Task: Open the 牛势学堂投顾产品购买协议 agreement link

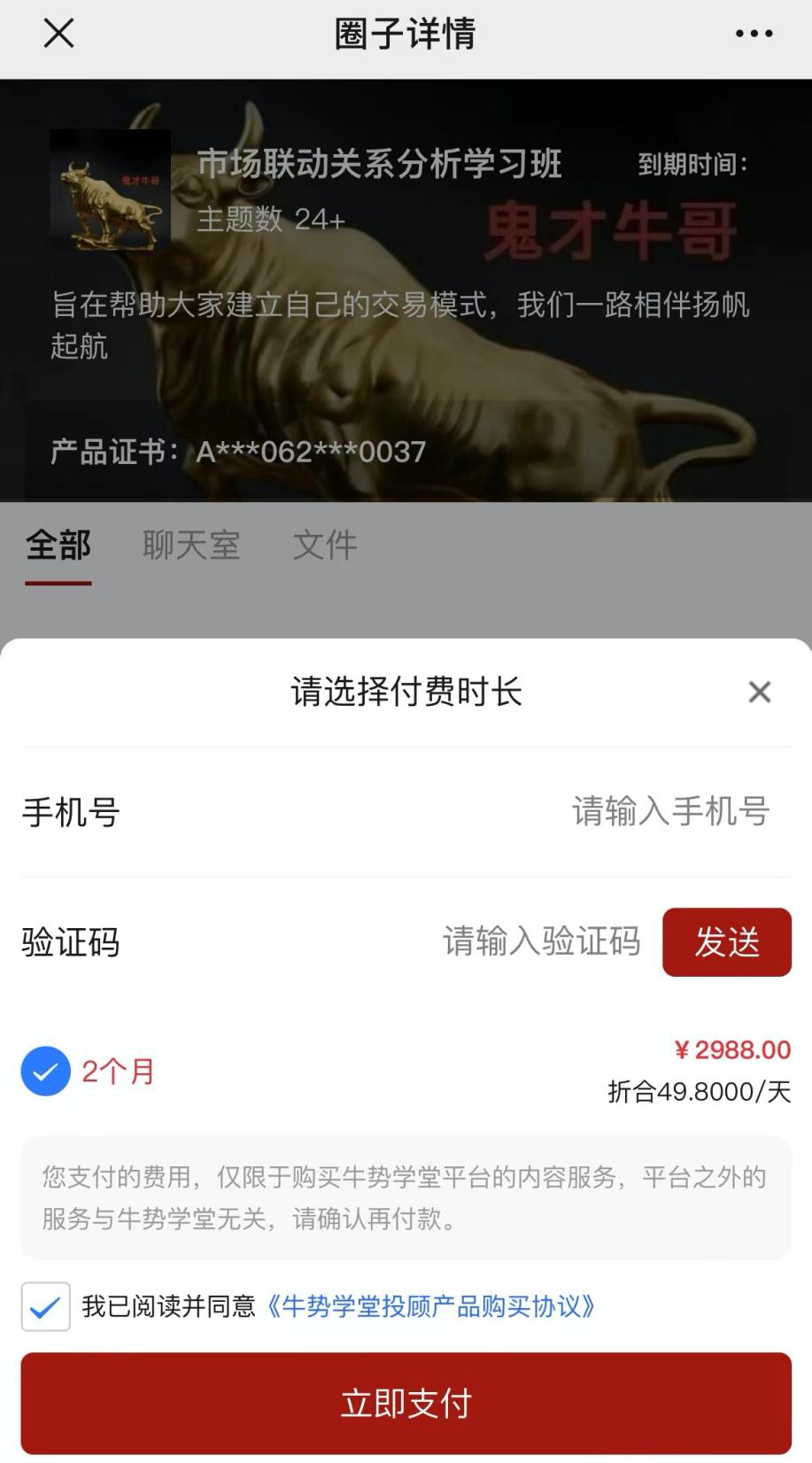Action: pyautogui.click(x=433, y=1304)
